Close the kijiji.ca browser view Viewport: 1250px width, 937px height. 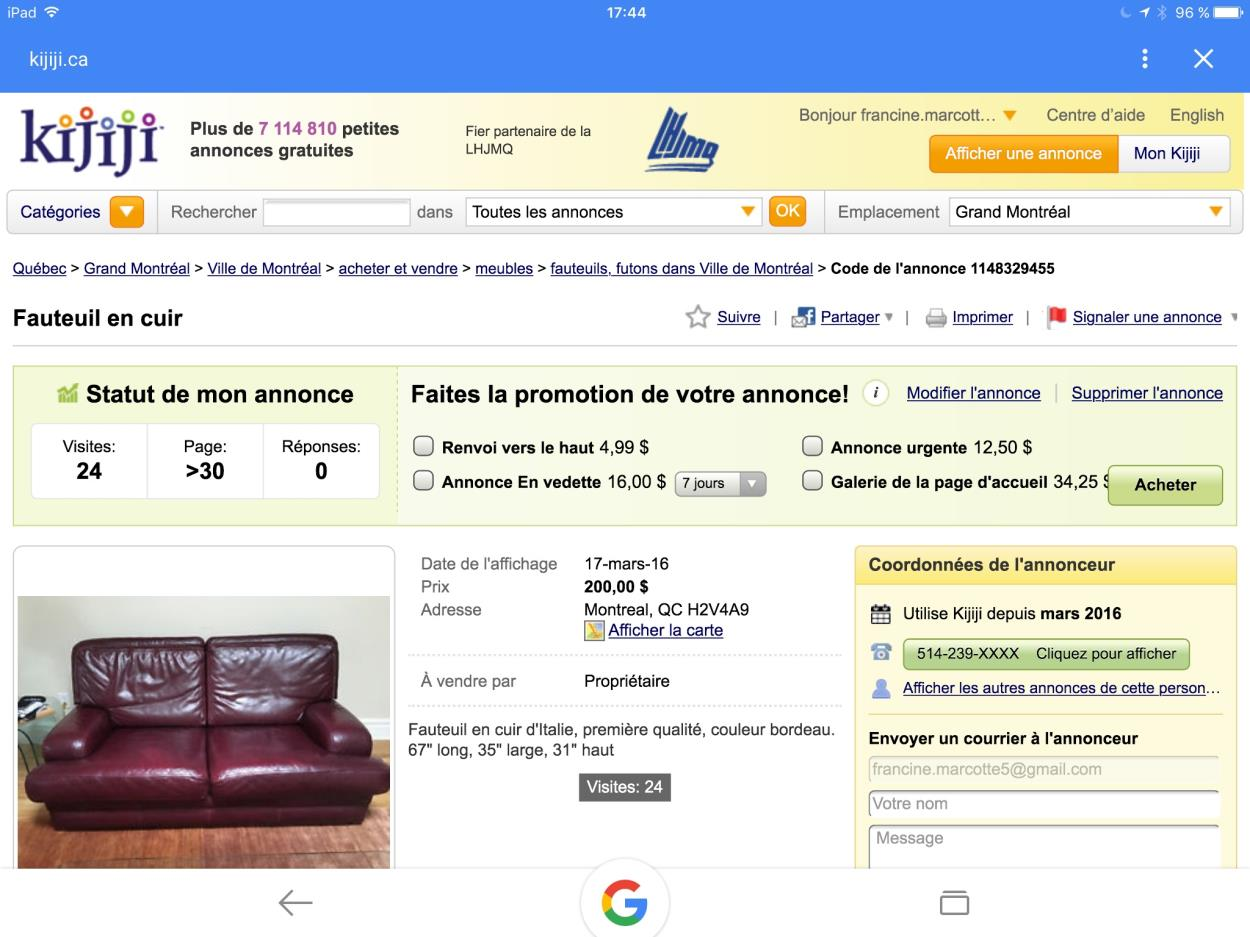click(1203, 59)
